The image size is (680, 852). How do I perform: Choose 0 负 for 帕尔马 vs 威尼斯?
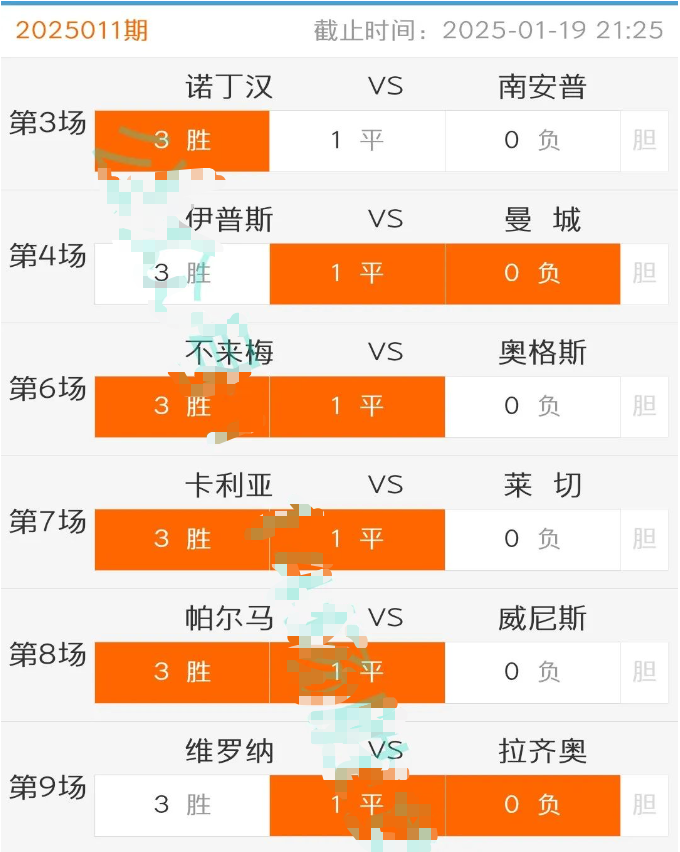pyautogui.click(x=532, y=671)
